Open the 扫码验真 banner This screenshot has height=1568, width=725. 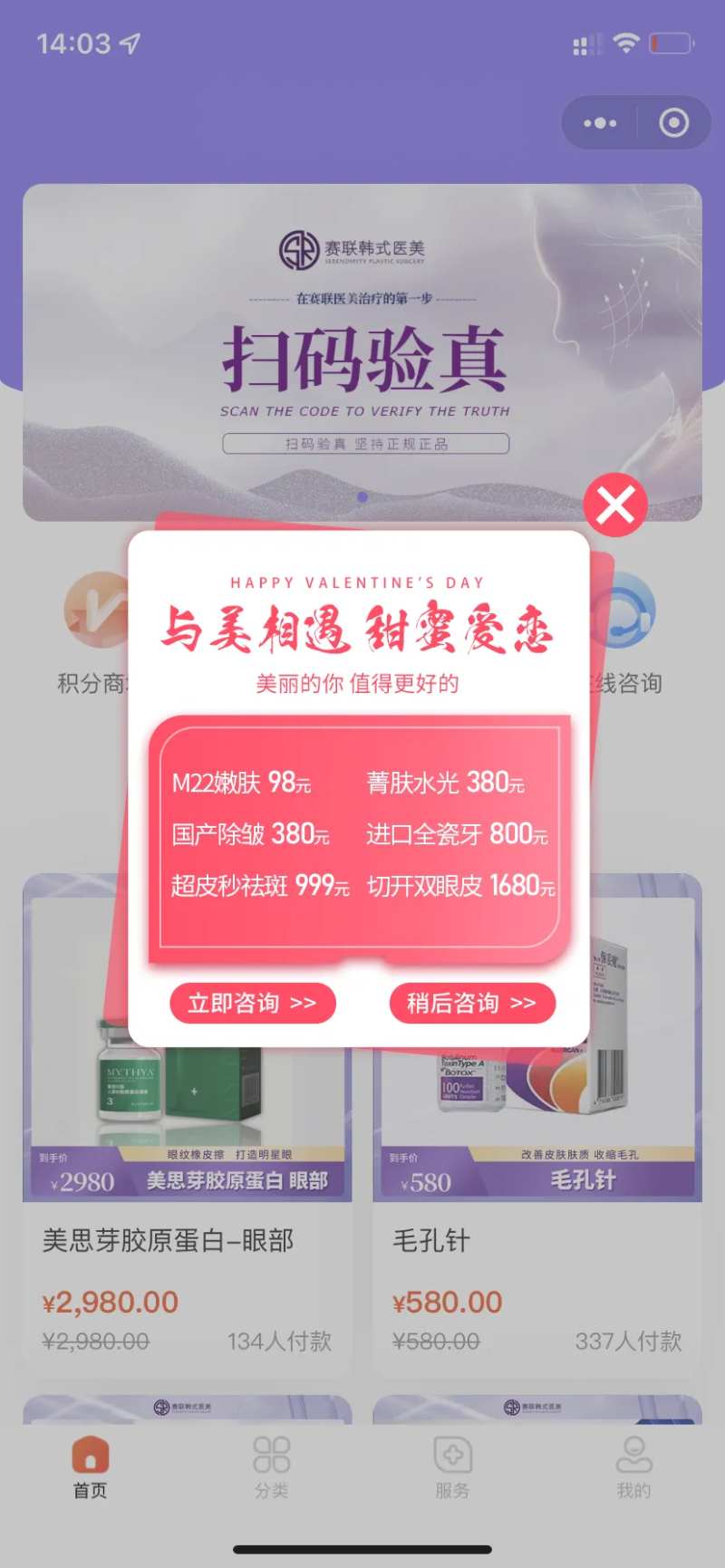coord(362,352)
